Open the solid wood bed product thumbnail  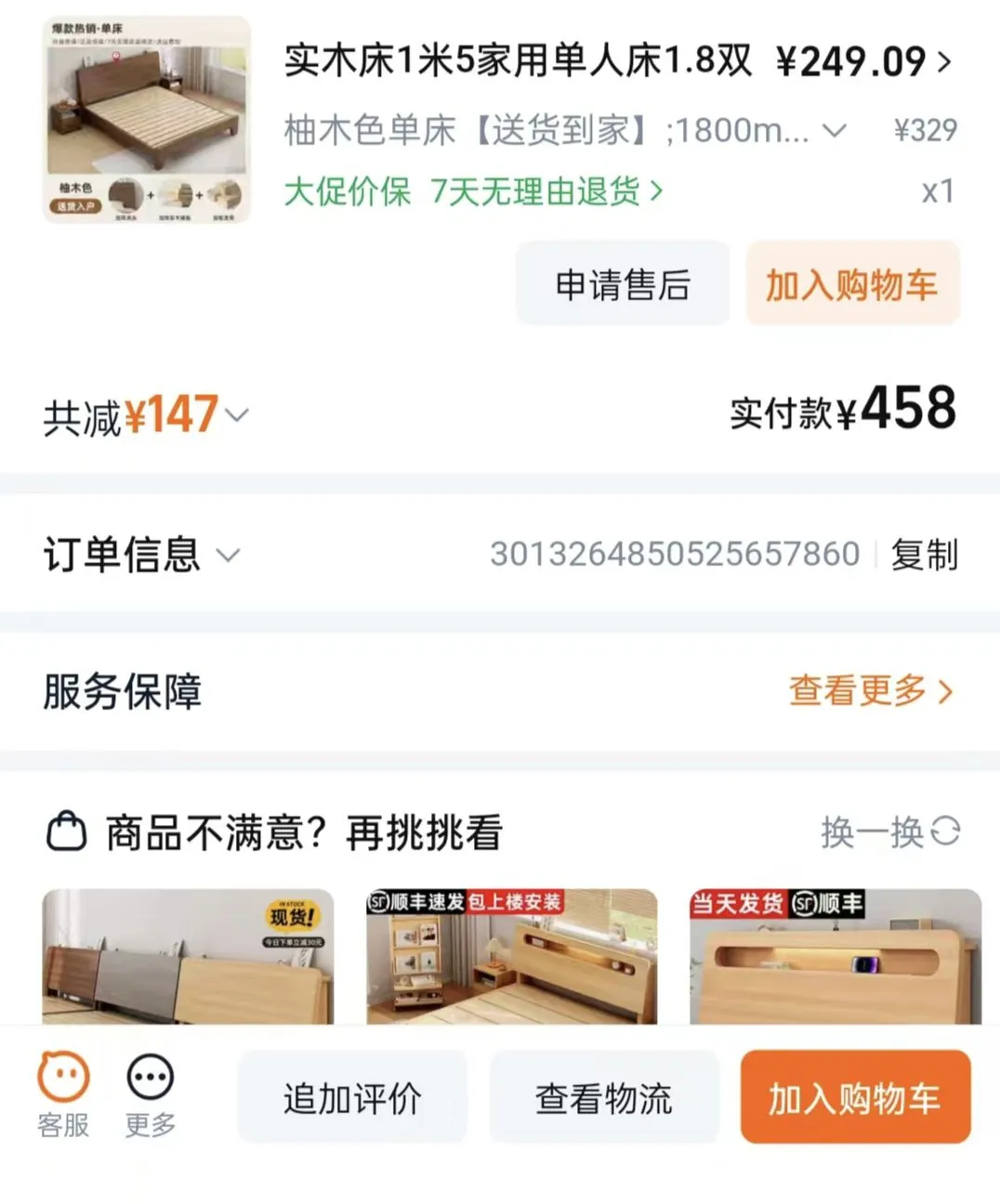pyautogui.click(x=147, y=120)
